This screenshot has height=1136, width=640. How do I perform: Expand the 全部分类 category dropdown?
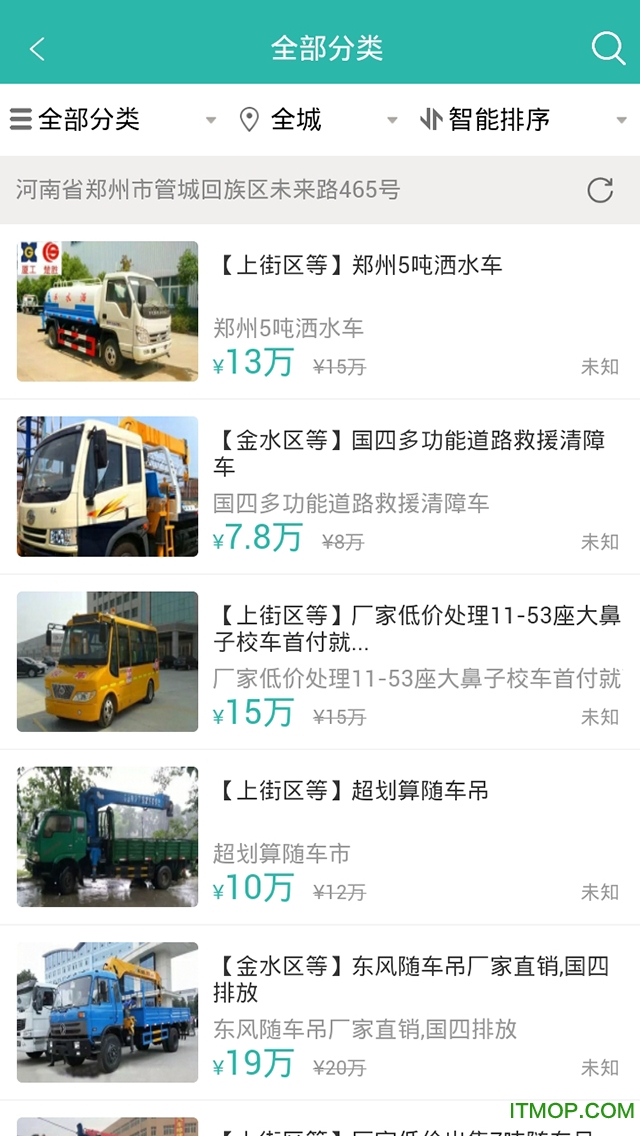pyautogui.click(x=110, y=120)
